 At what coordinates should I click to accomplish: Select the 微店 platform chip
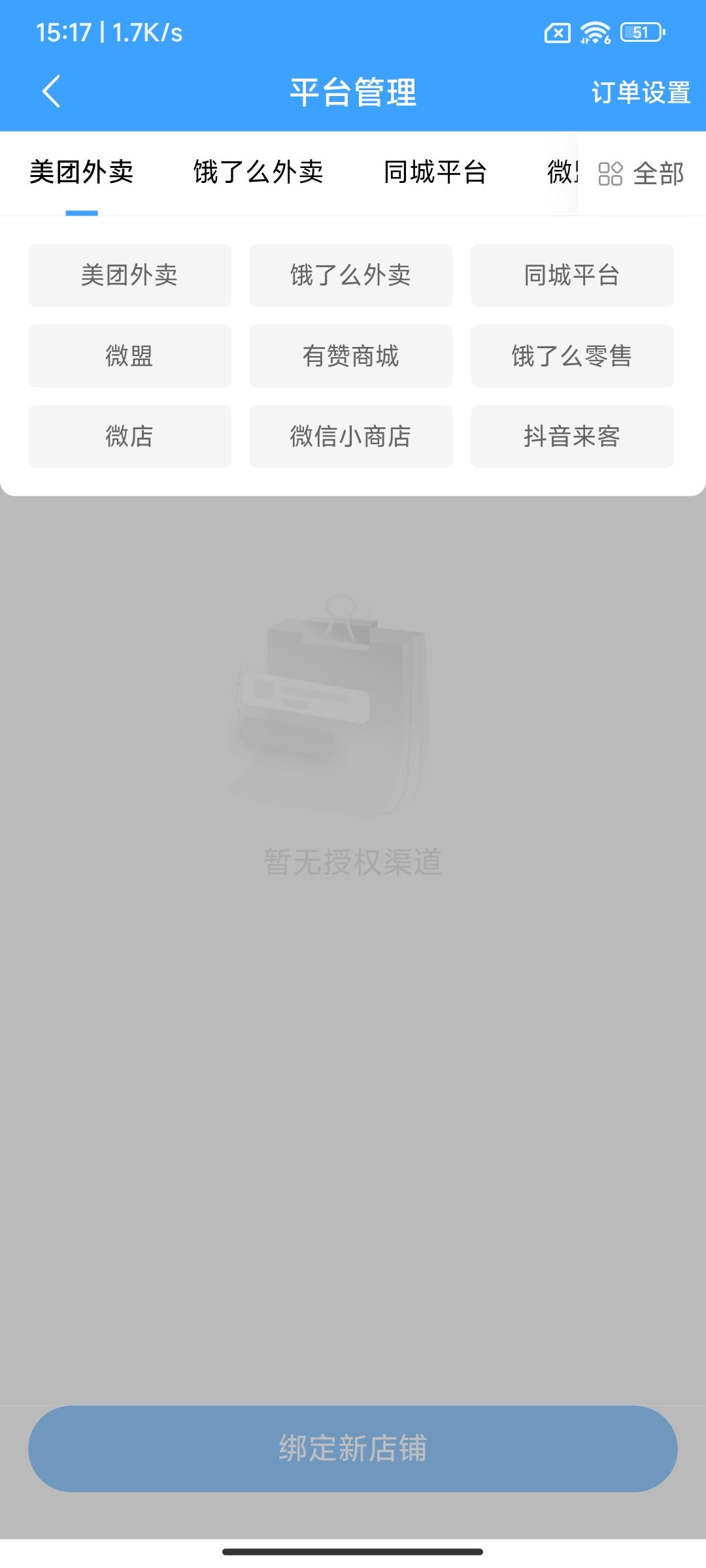[129, 436]
